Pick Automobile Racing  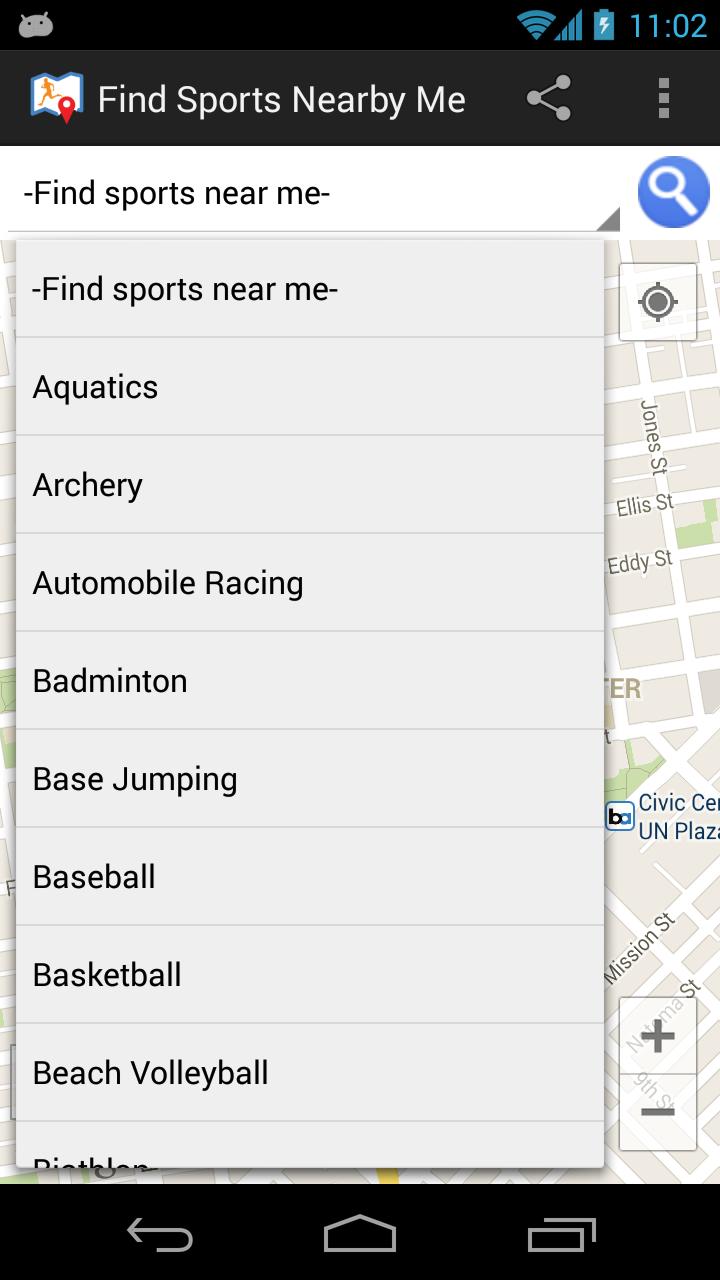310,583
